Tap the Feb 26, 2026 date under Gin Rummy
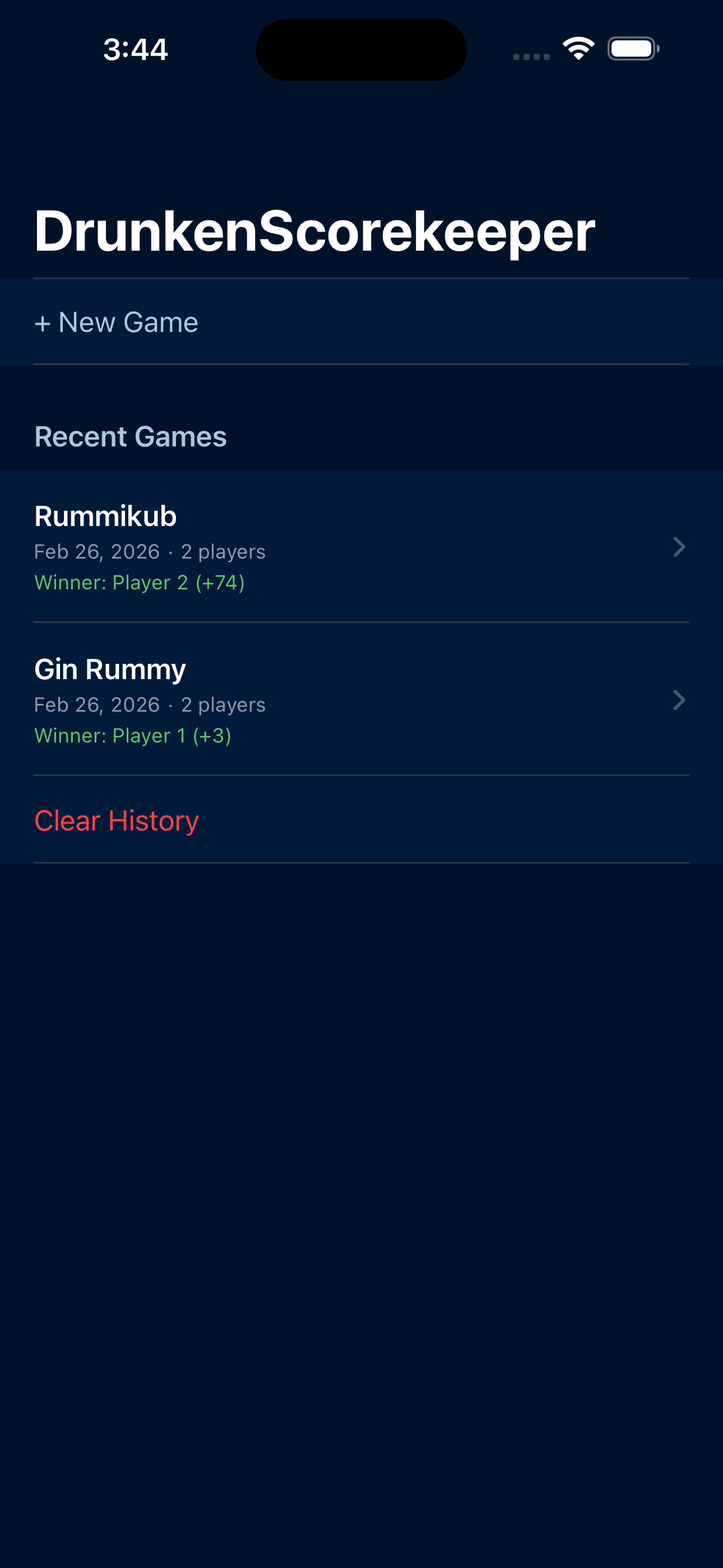The height and width of the screenshot is (1568, 723). [98, 704]
